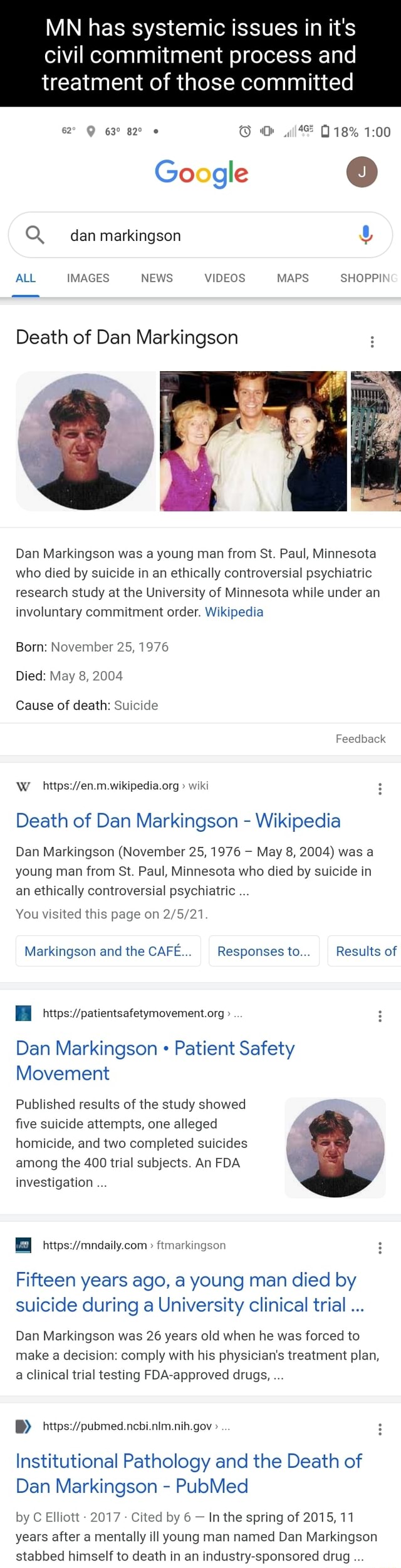Open more options for the patientsafetymovement.org result
Screen dimensions: 401x1568
pyautogui.click(x=380, y=1015)
